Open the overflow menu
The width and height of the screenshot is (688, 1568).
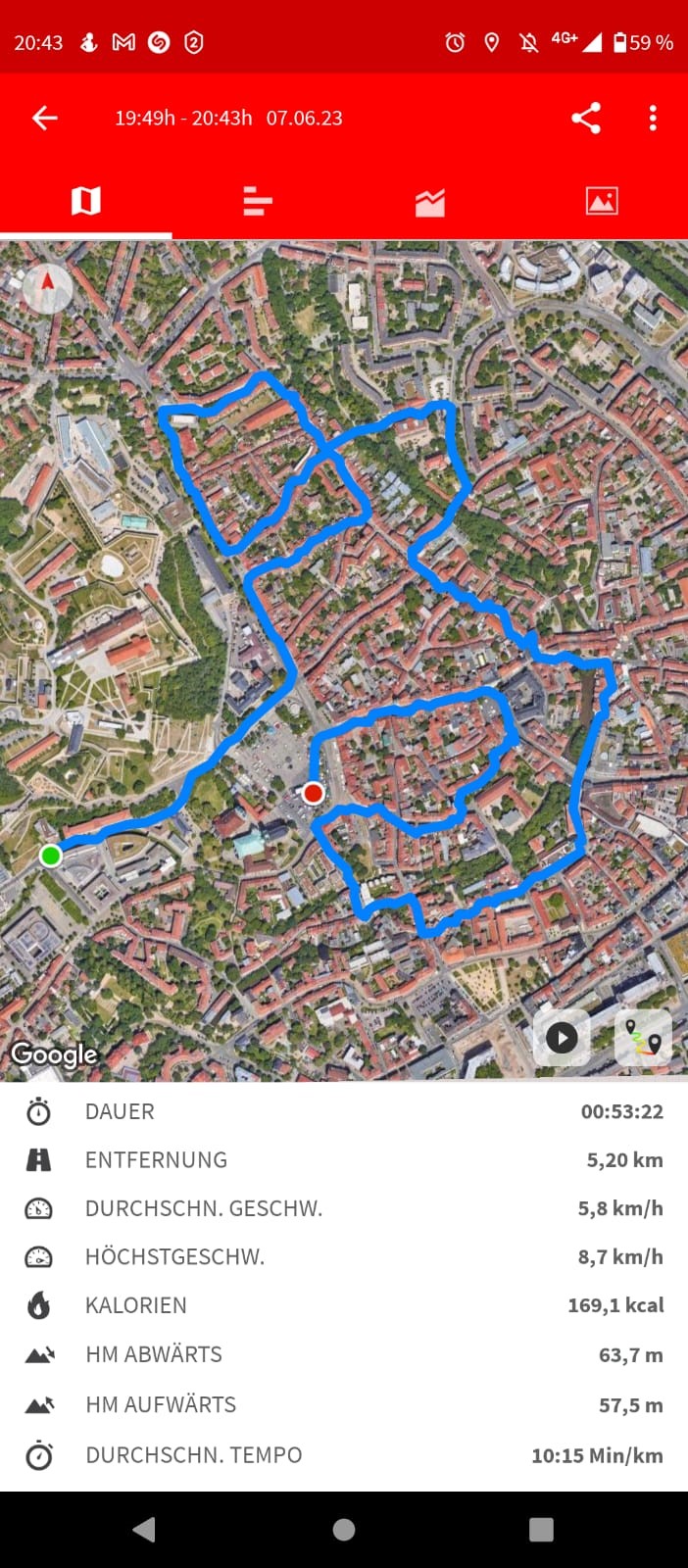coord(653,119)
